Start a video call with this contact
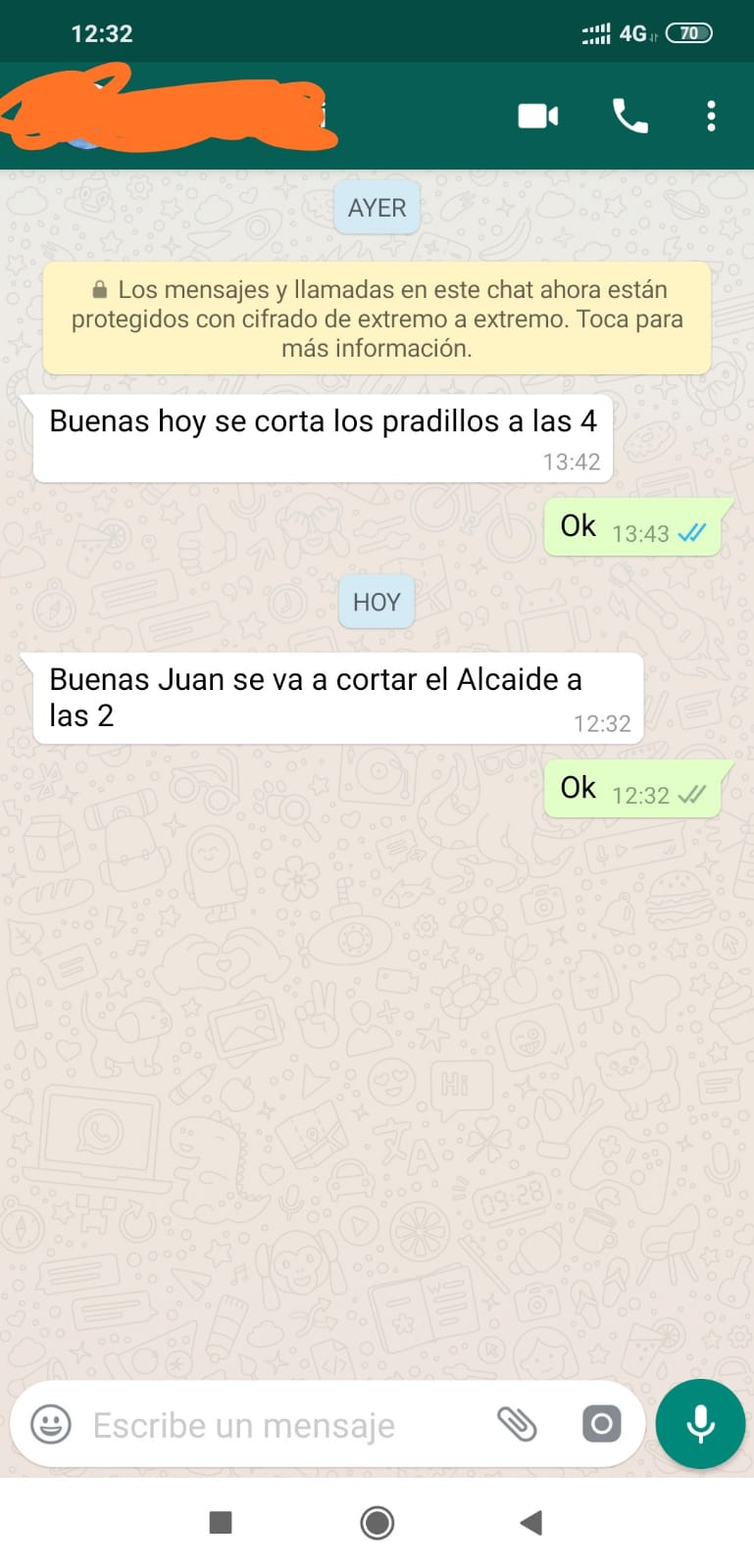Viewport: 754px width, 1568px height. (x=538, y=117)
